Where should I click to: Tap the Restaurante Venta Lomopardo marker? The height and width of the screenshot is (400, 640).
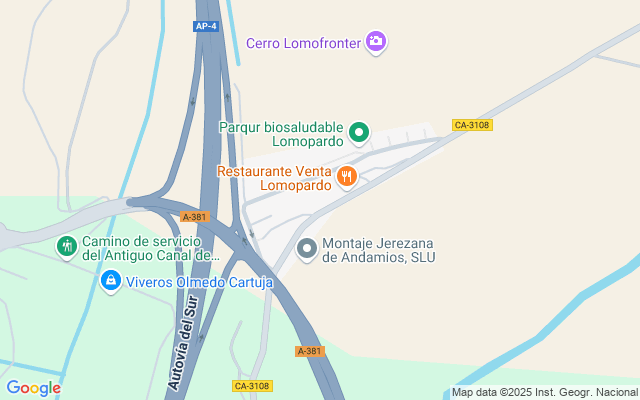[x=347, y=176]
